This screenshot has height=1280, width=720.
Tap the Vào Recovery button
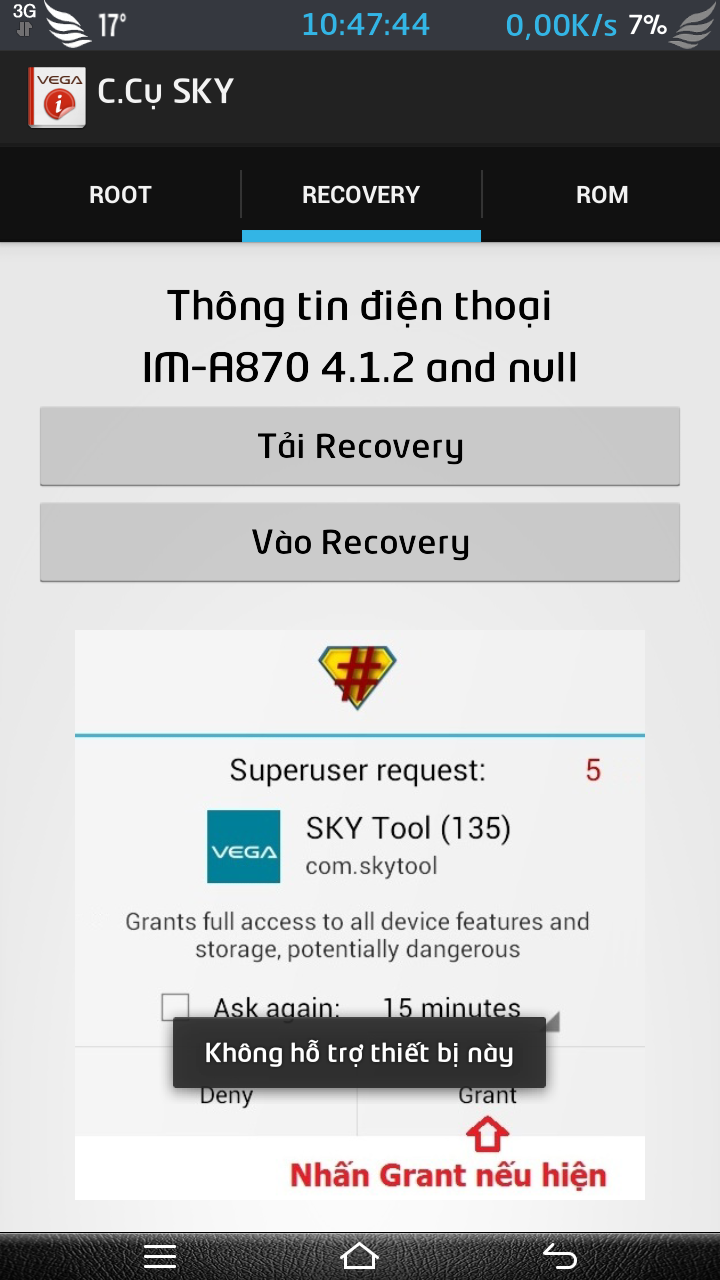(x=360, y=542)
